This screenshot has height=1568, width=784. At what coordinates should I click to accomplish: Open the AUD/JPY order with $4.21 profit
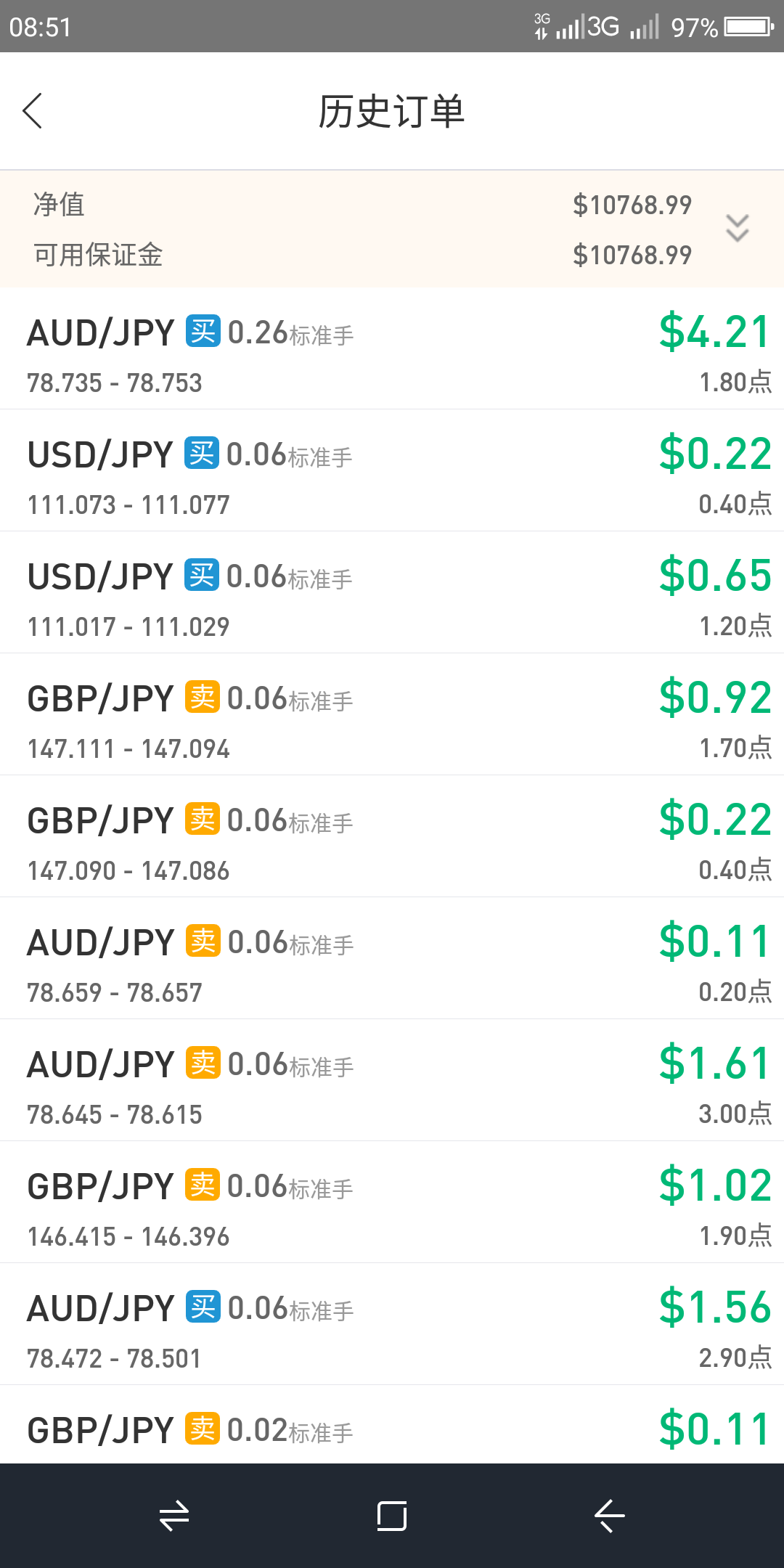pyautogui.click(x=392, y=348)
